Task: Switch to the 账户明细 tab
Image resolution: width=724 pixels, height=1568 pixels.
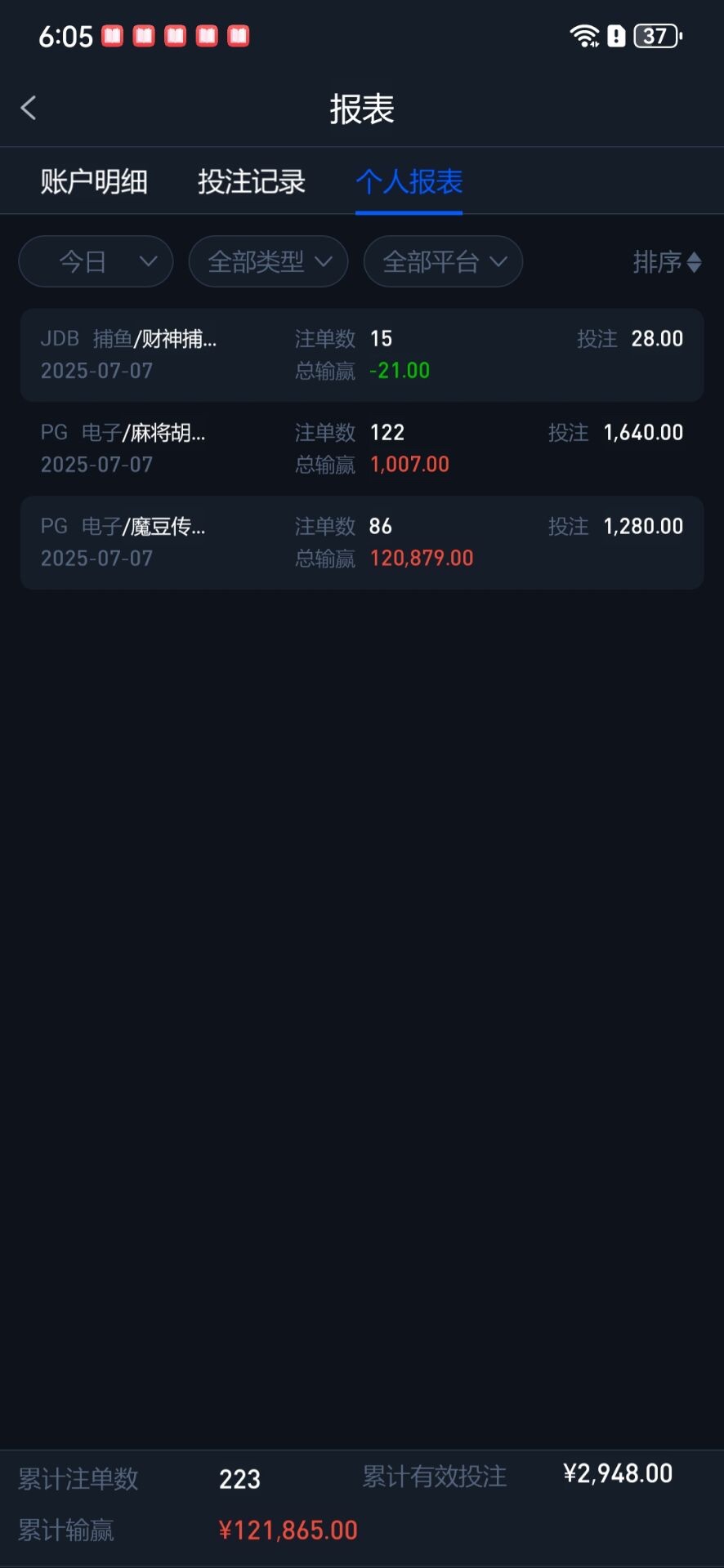Action: coord(94,181)
